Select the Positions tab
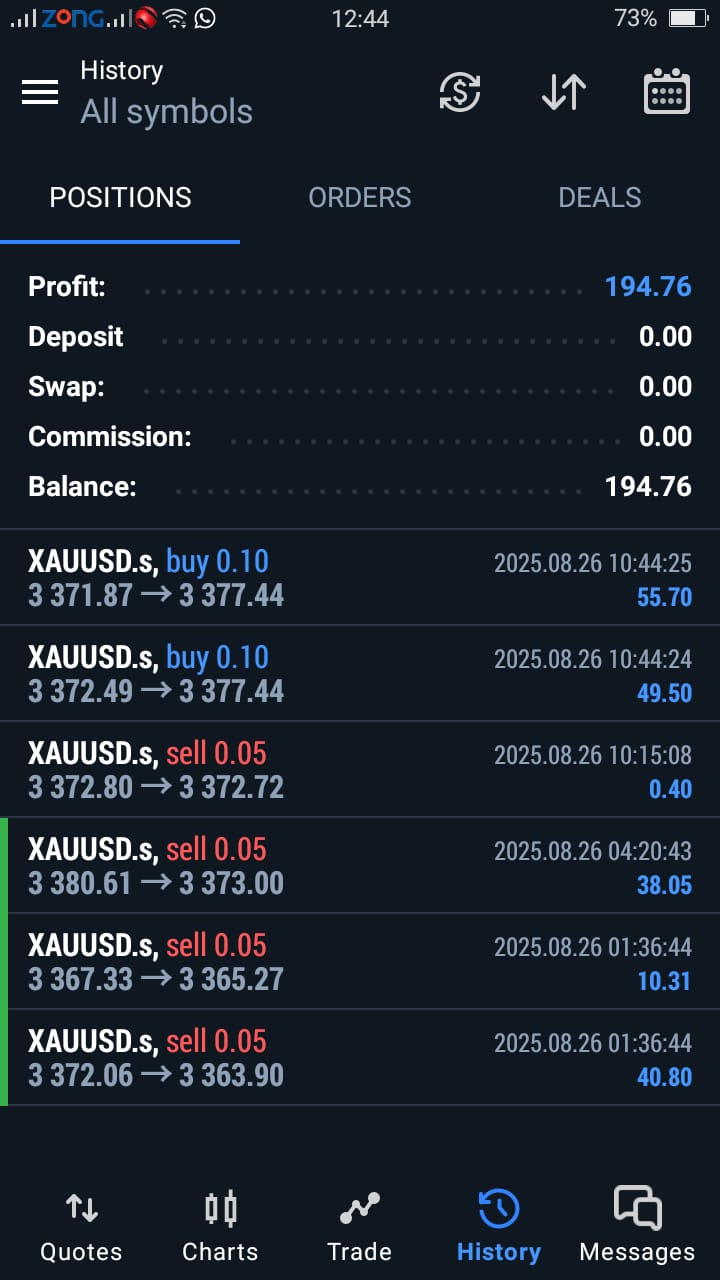 coord(120,198)
